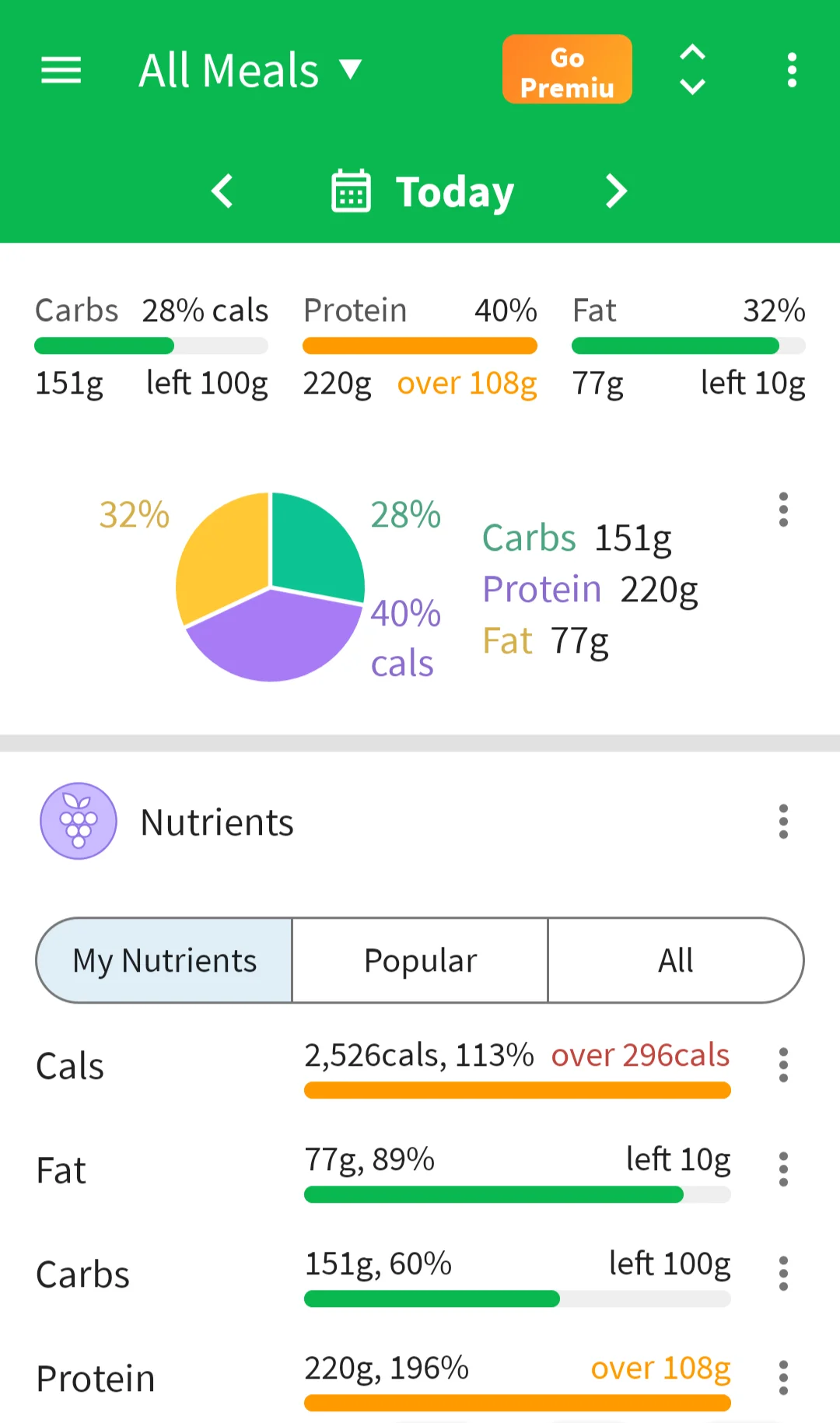The image size is (840, 1423).
Task: Select the My Nutrients tab
Action: pyautogui.click(x=164, y=960)
